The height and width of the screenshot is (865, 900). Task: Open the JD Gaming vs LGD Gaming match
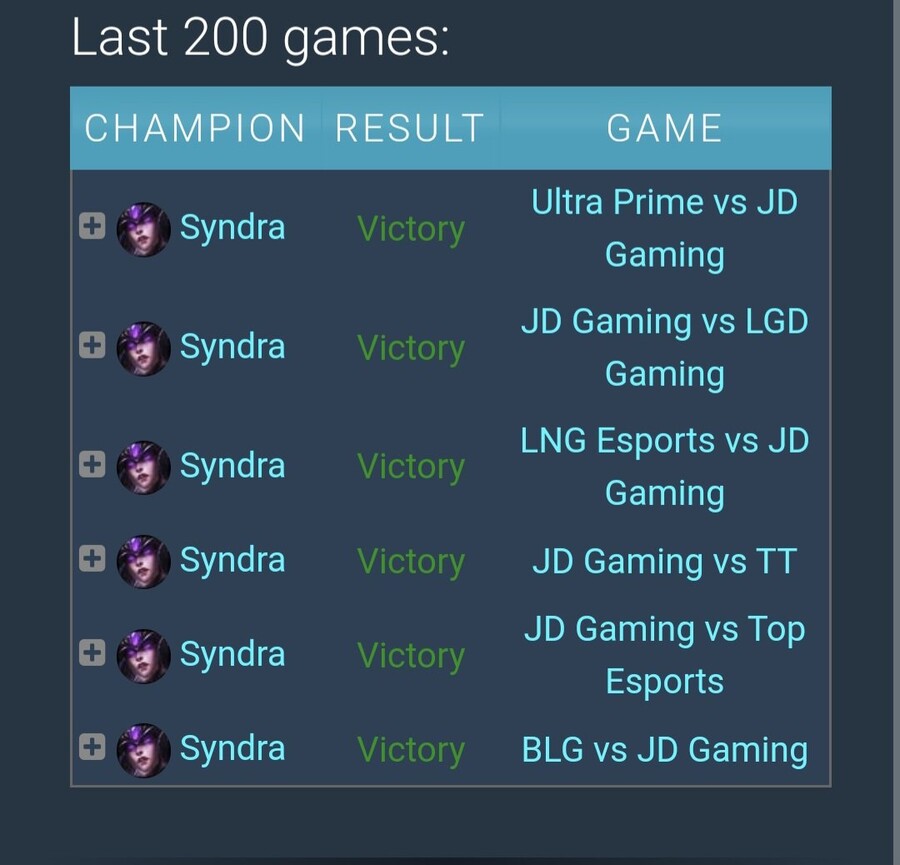(x=664, y=347)
